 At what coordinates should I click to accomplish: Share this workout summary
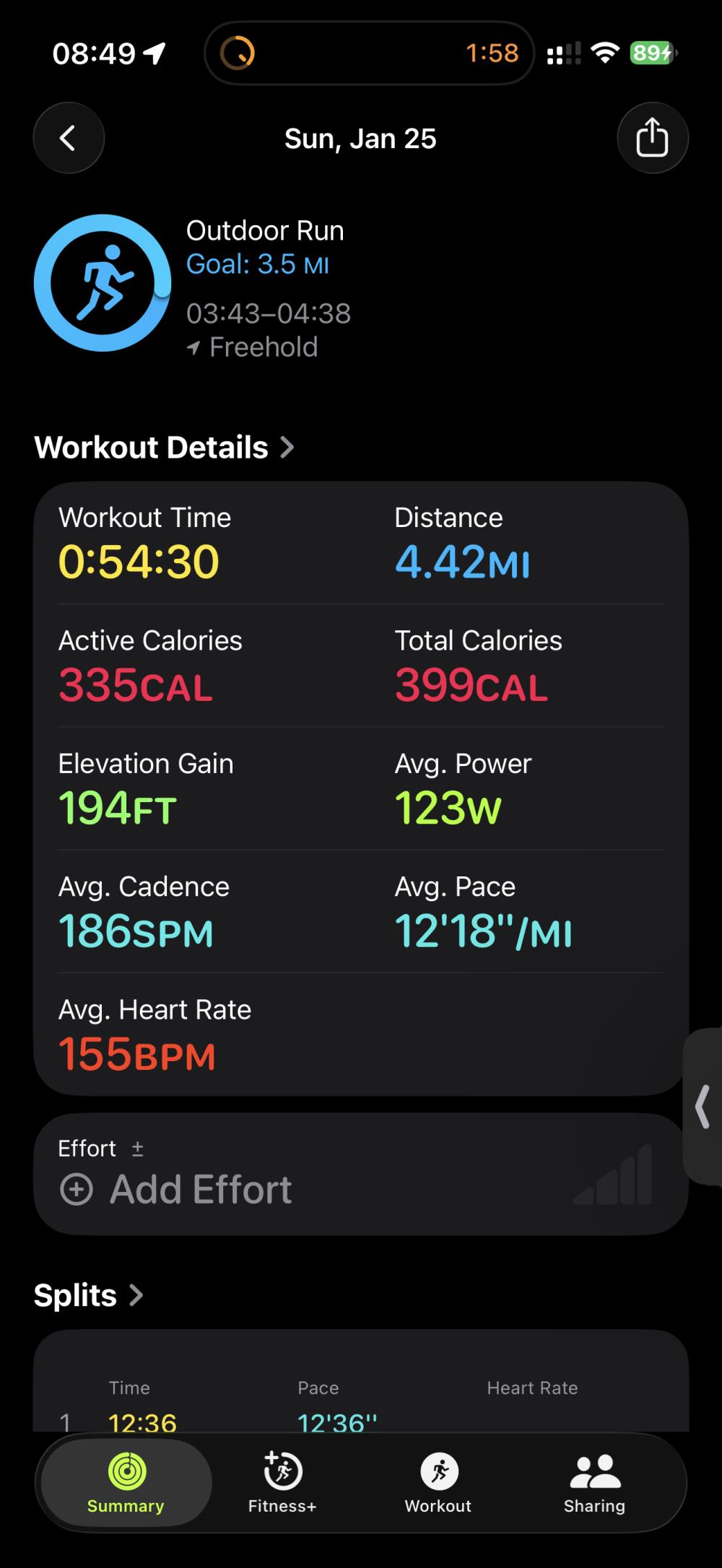pos(652,138)
